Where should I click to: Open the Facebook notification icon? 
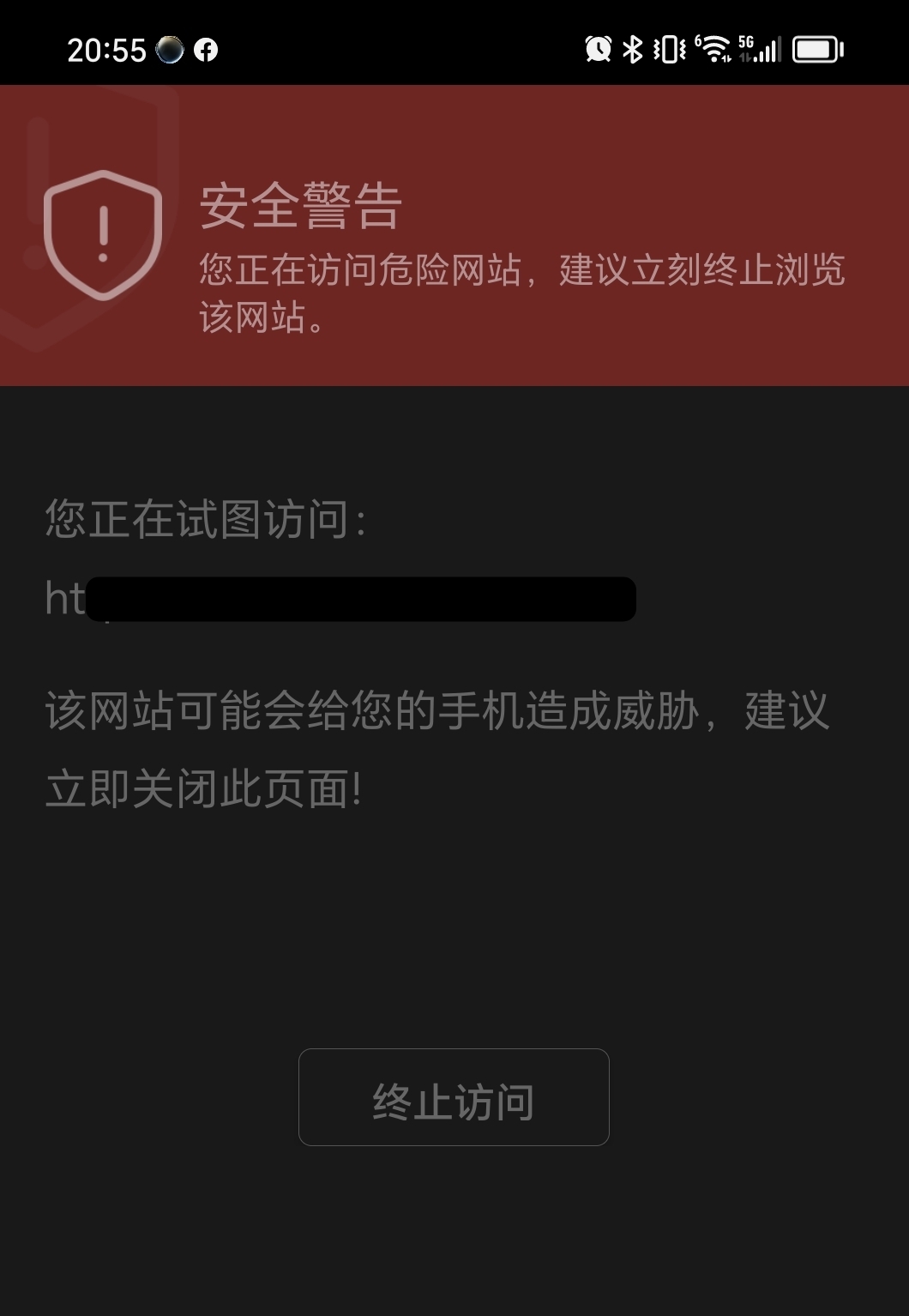tap(208, 49)
